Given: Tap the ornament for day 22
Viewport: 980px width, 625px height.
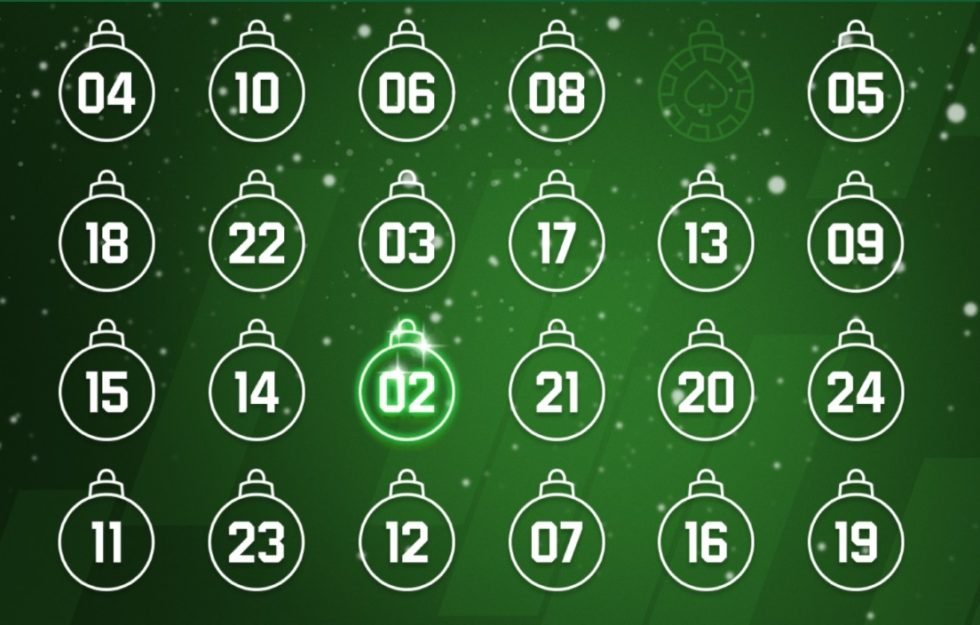Looking at the screenshot, I should [256, 243].
